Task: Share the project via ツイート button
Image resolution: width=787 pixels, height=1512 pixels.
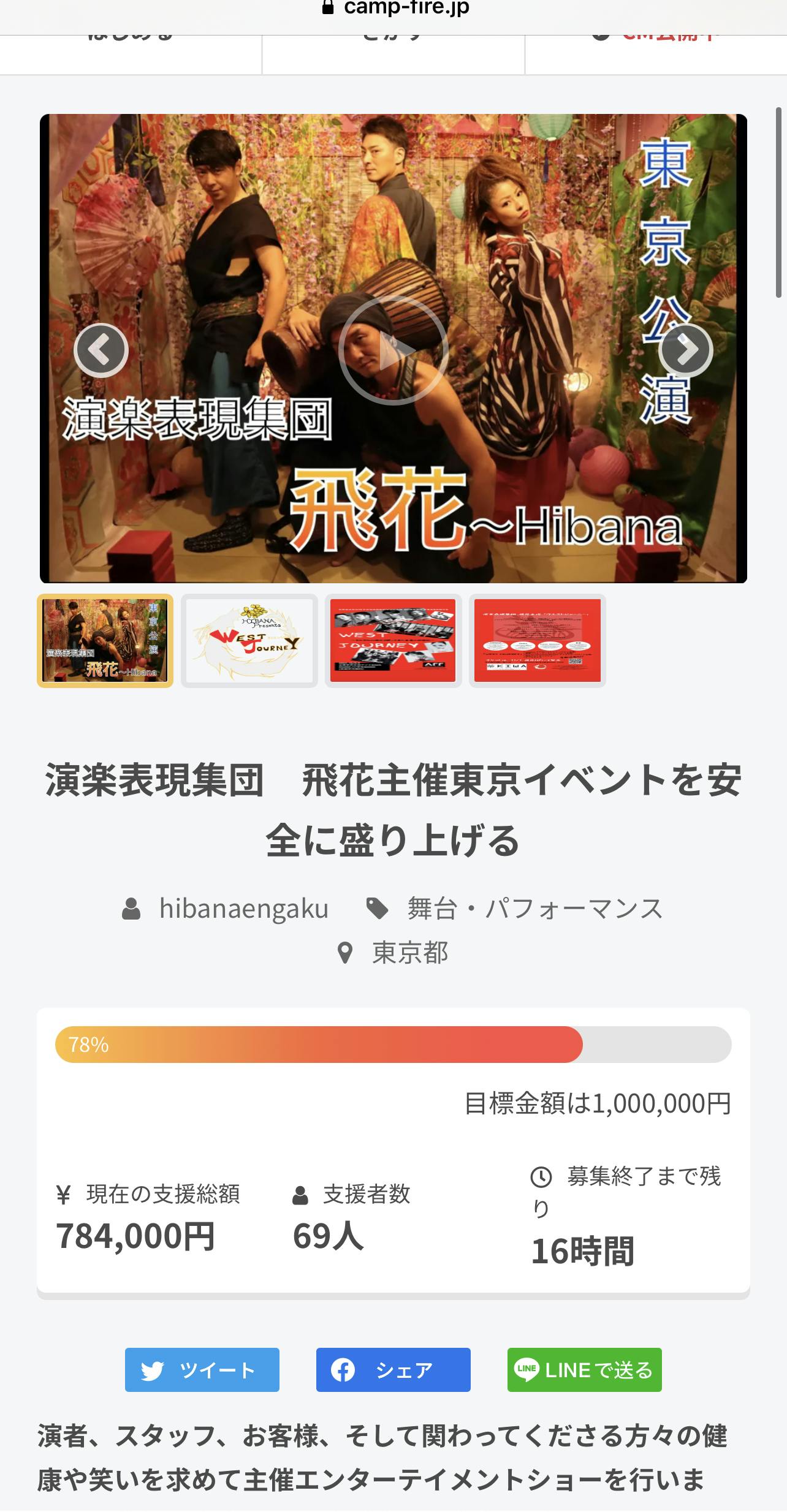Action: click(x=202, y=1370)
